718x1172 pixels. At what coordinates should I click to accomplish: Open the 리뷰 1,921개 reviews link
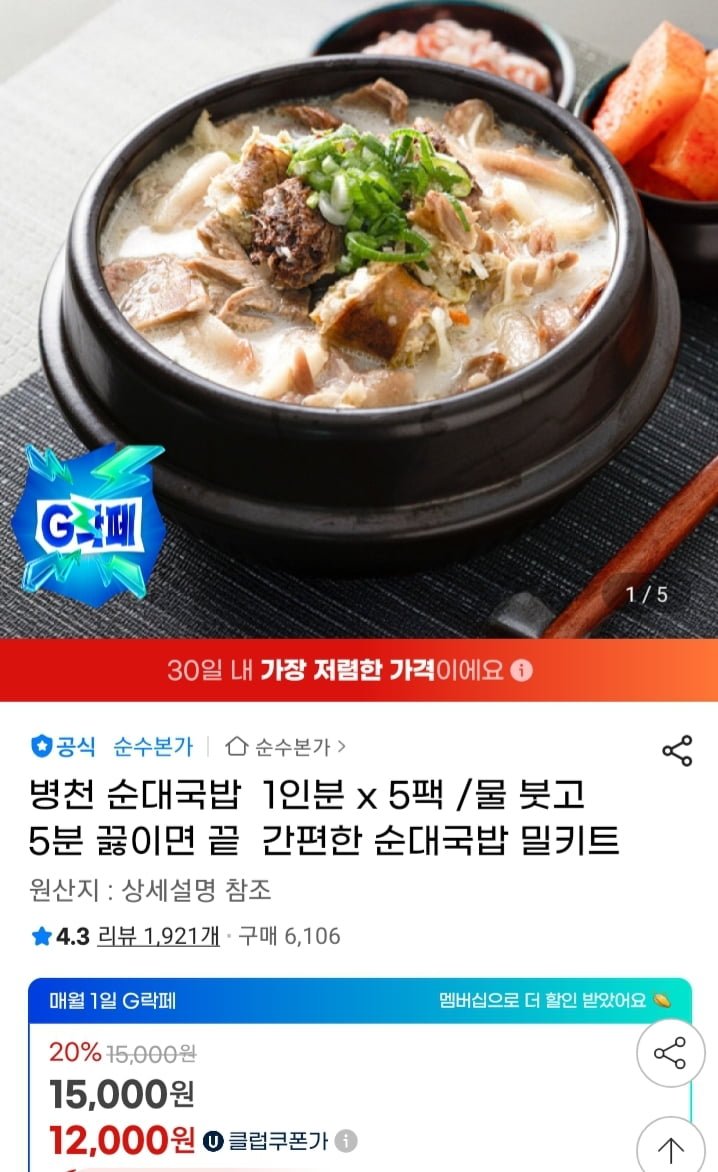tap(158, 936)
